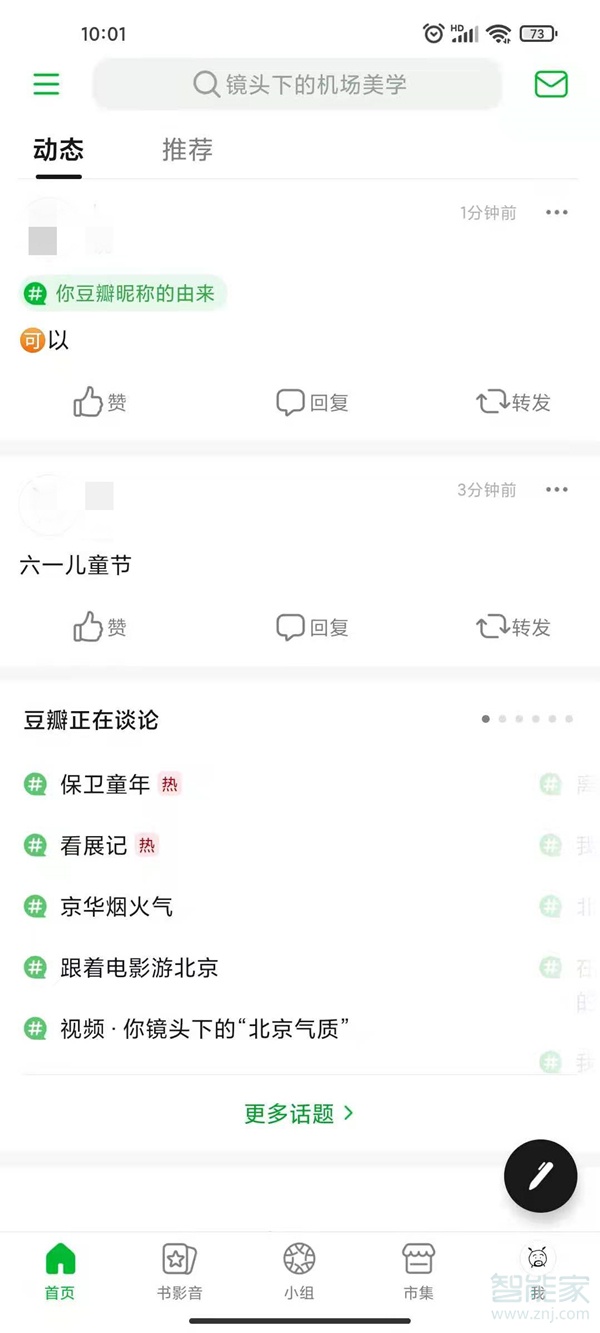Open the 保卫童年 hot topic
600x1333 pixels.
(x=104, y=785)
